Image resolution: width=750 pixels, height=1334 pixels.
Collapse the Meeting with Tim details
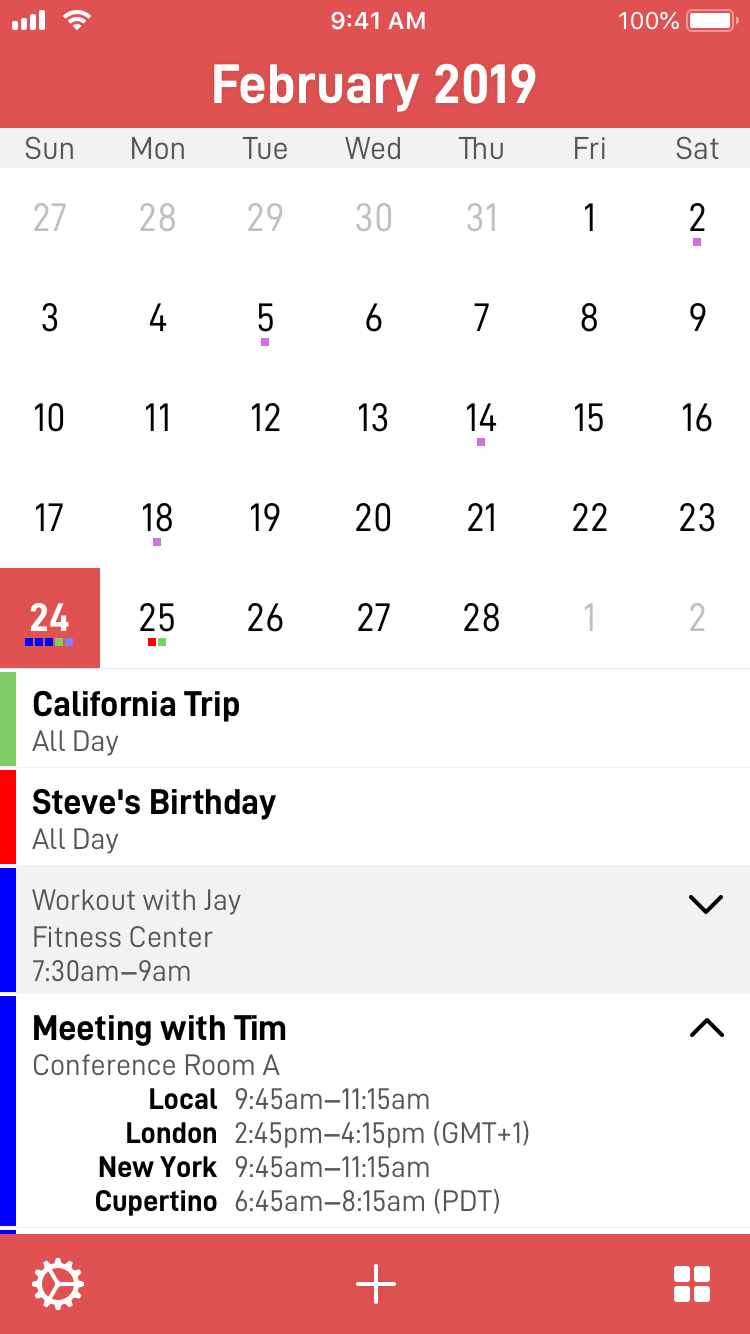click(706, 1028)
